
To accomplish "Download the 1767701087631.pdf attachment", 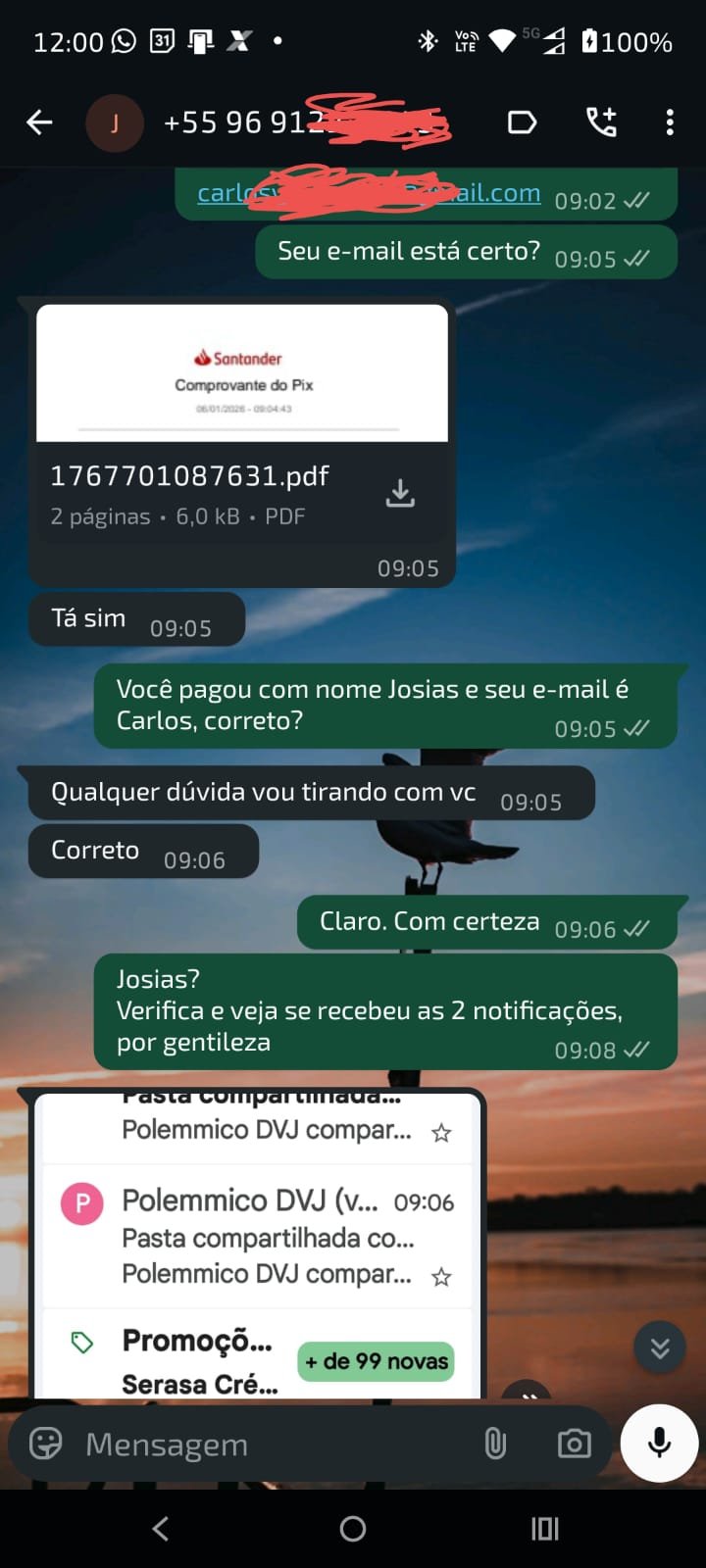I will click(x=400, y=492).
